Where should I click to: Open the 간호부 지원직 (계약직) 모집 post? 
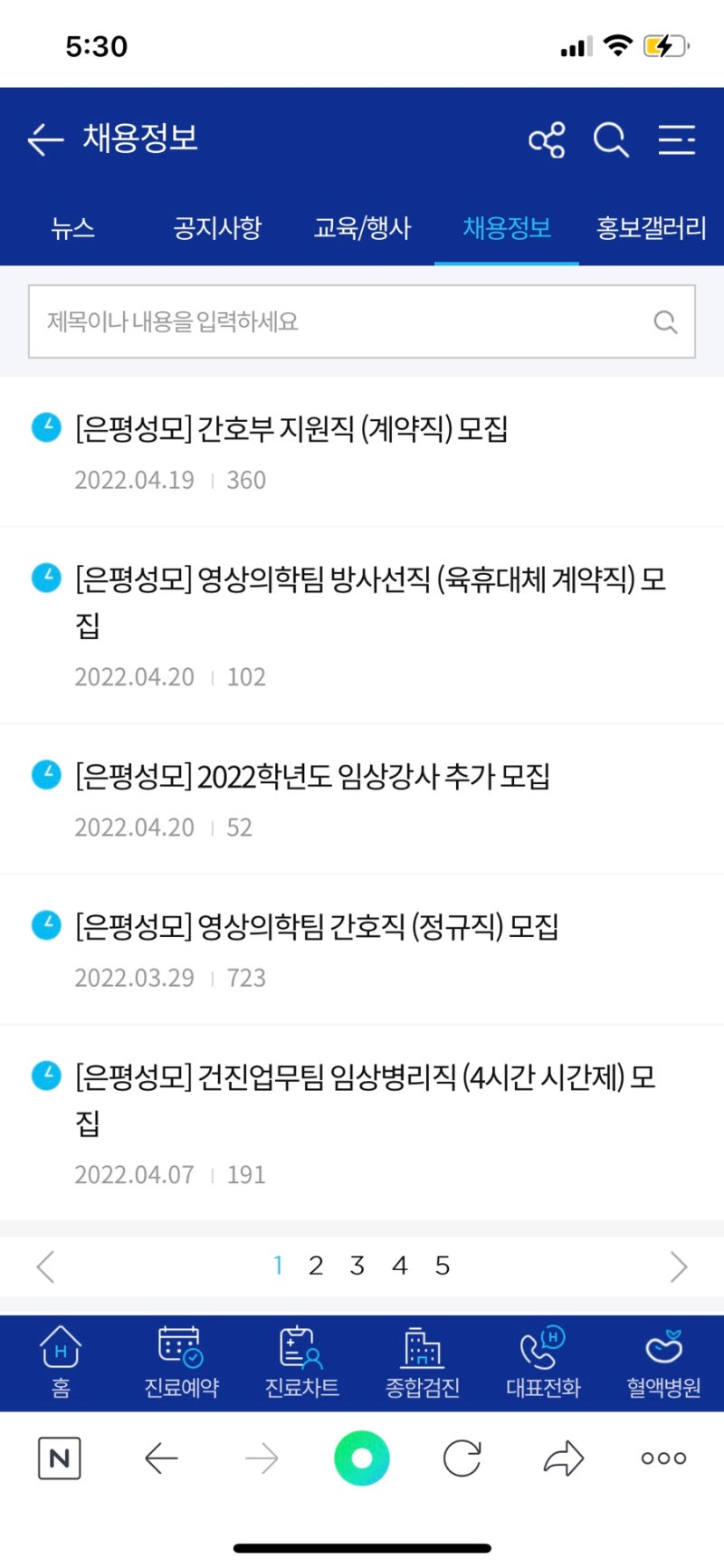tap(291, 428)
